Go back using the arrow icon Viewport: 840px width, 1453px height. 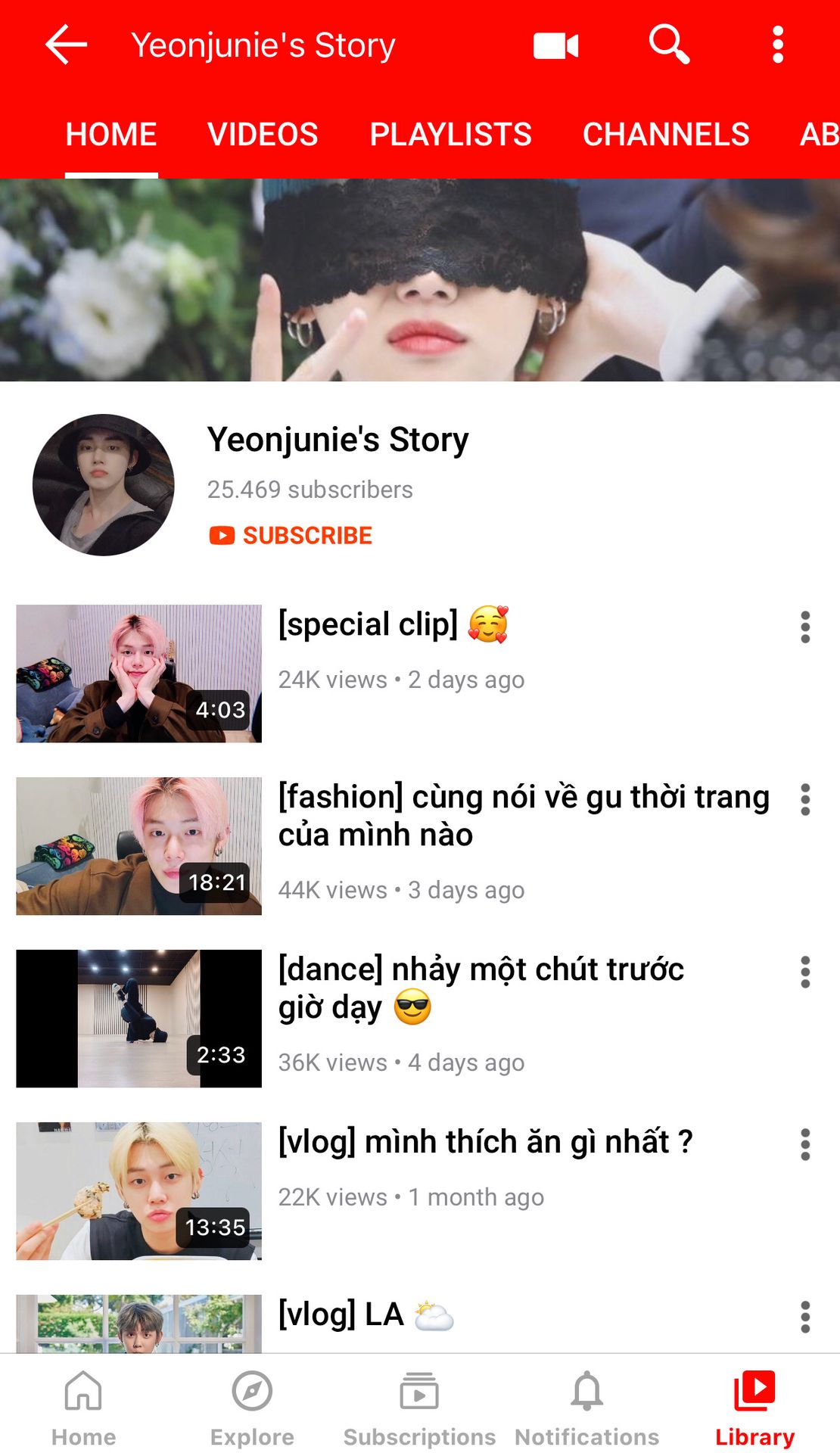67,45
